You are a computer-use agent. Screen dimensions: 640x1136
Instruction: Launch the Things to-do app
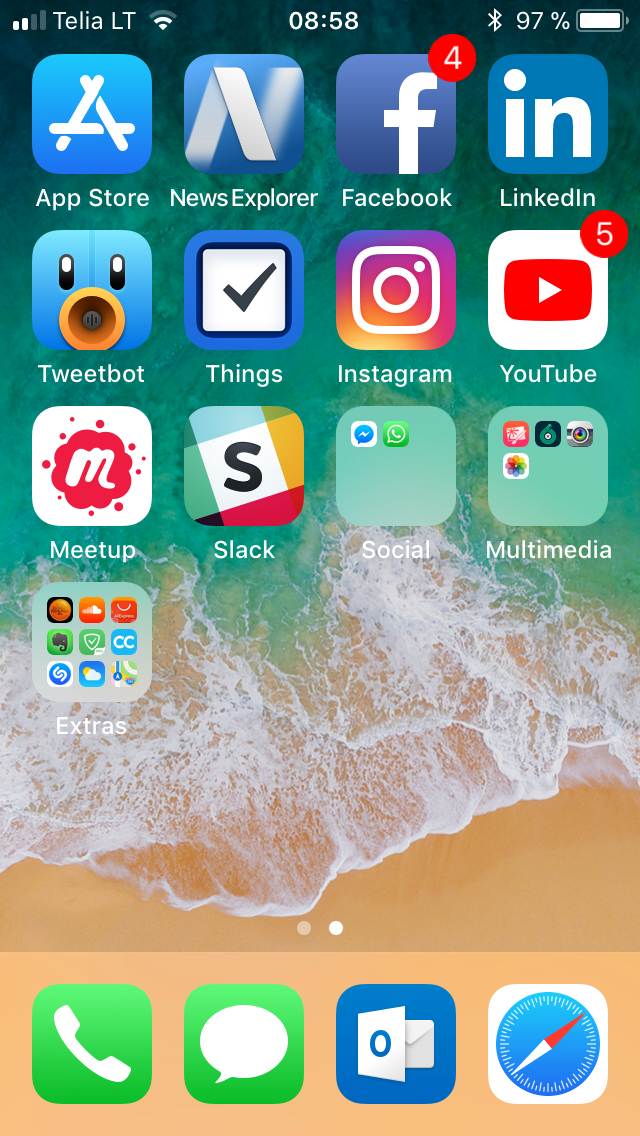[244, 290]
